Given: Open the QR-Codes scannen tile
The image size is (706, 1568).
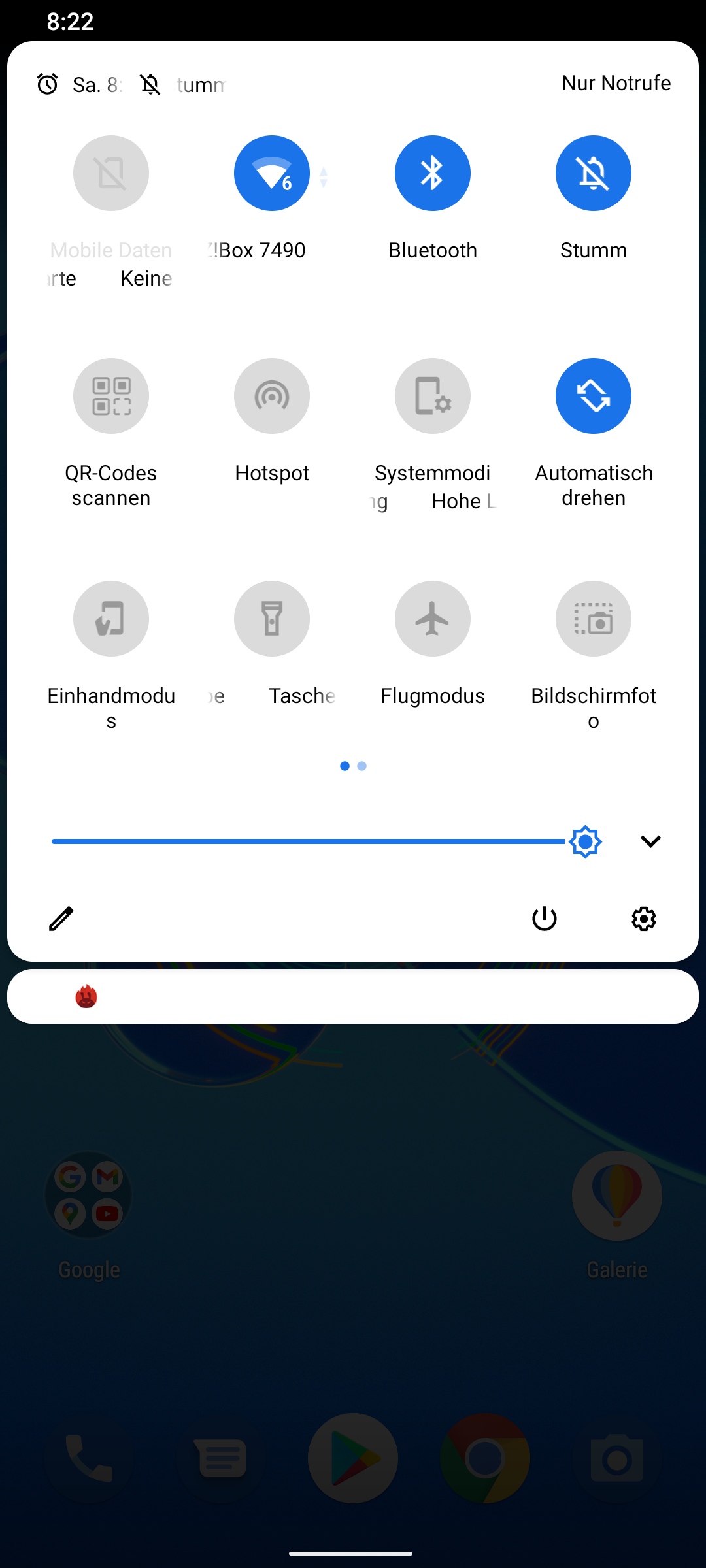Looking at the screenshot, I should (111, 396).
